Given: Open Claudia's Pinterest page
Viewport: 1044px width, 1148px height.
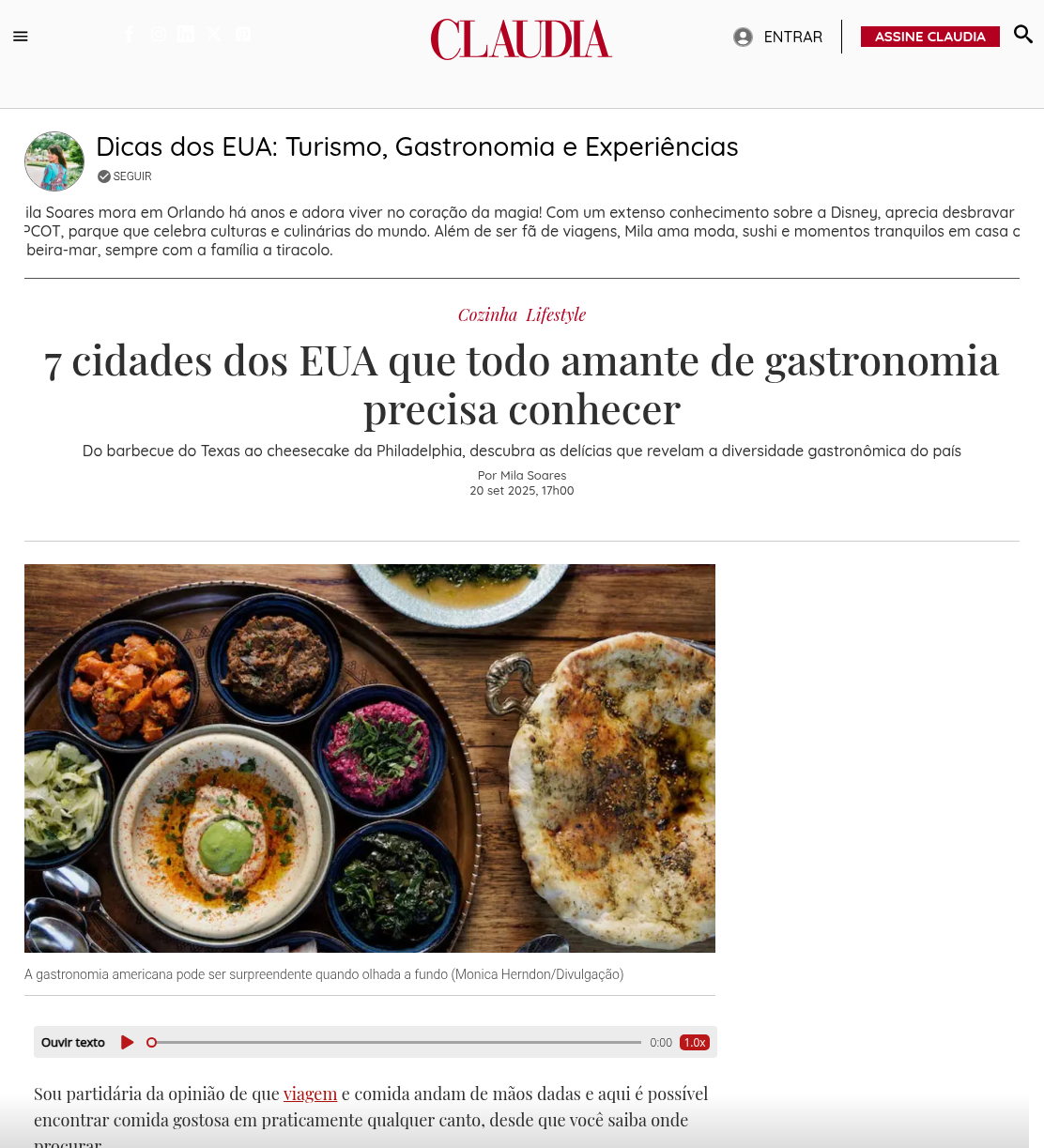Looking at the screenshot, I should [x=243, y=35].
